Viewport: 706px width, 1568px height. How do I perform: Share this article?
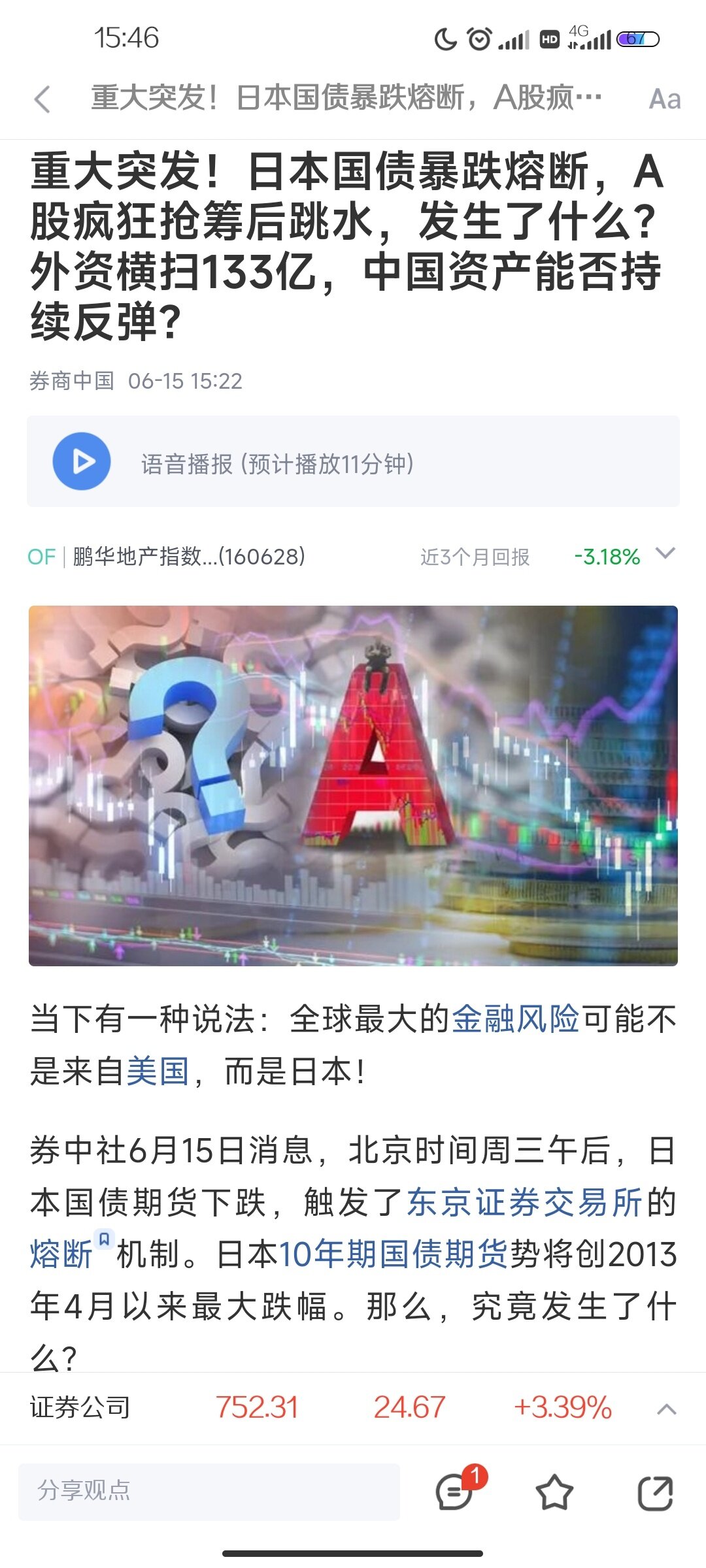pyautogui.click(x=655, y=1492)
